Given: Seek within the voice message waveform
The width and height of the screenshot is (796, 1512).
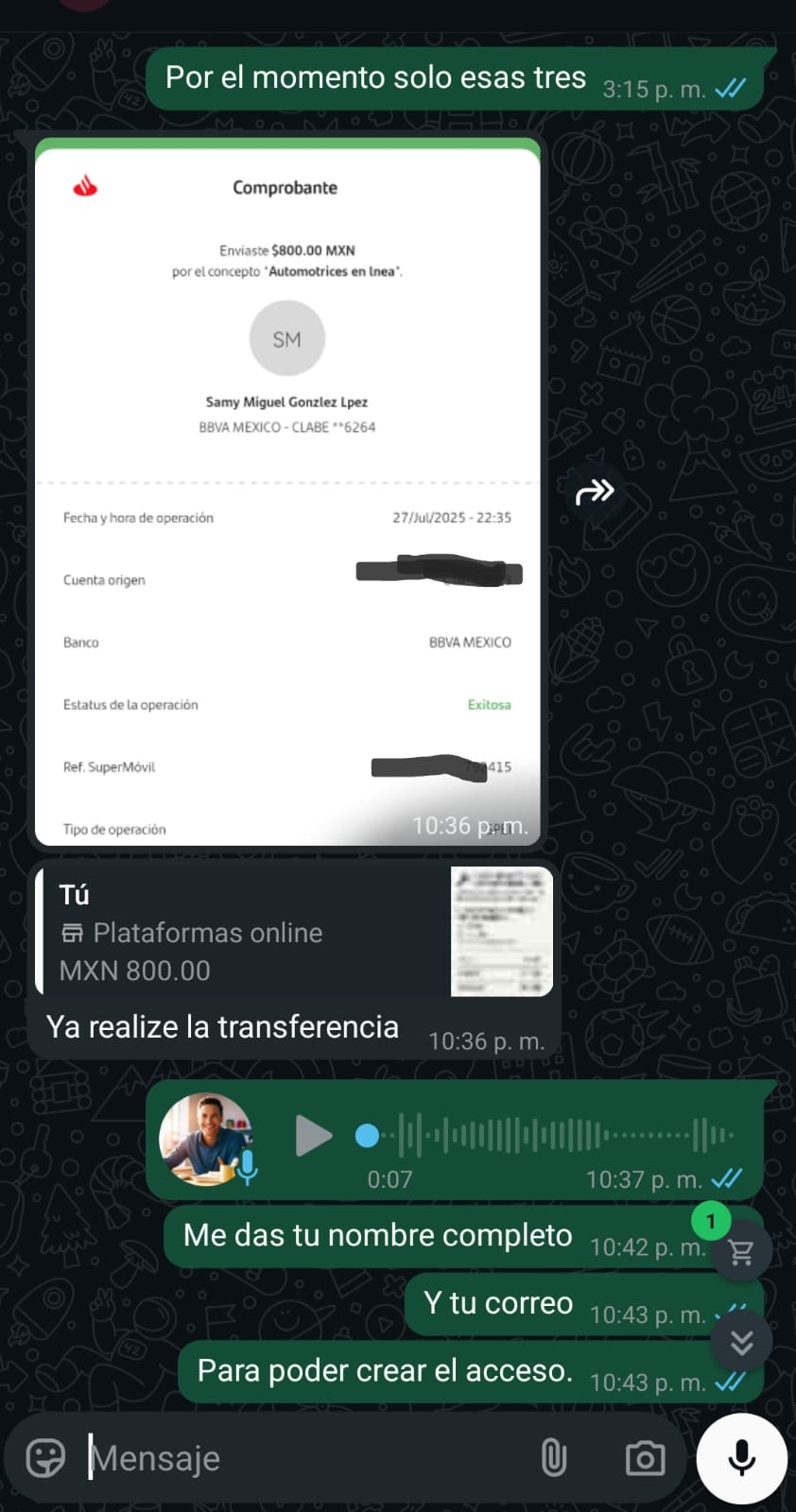Looking at the screenshot, I should (x=548, y=1135).
